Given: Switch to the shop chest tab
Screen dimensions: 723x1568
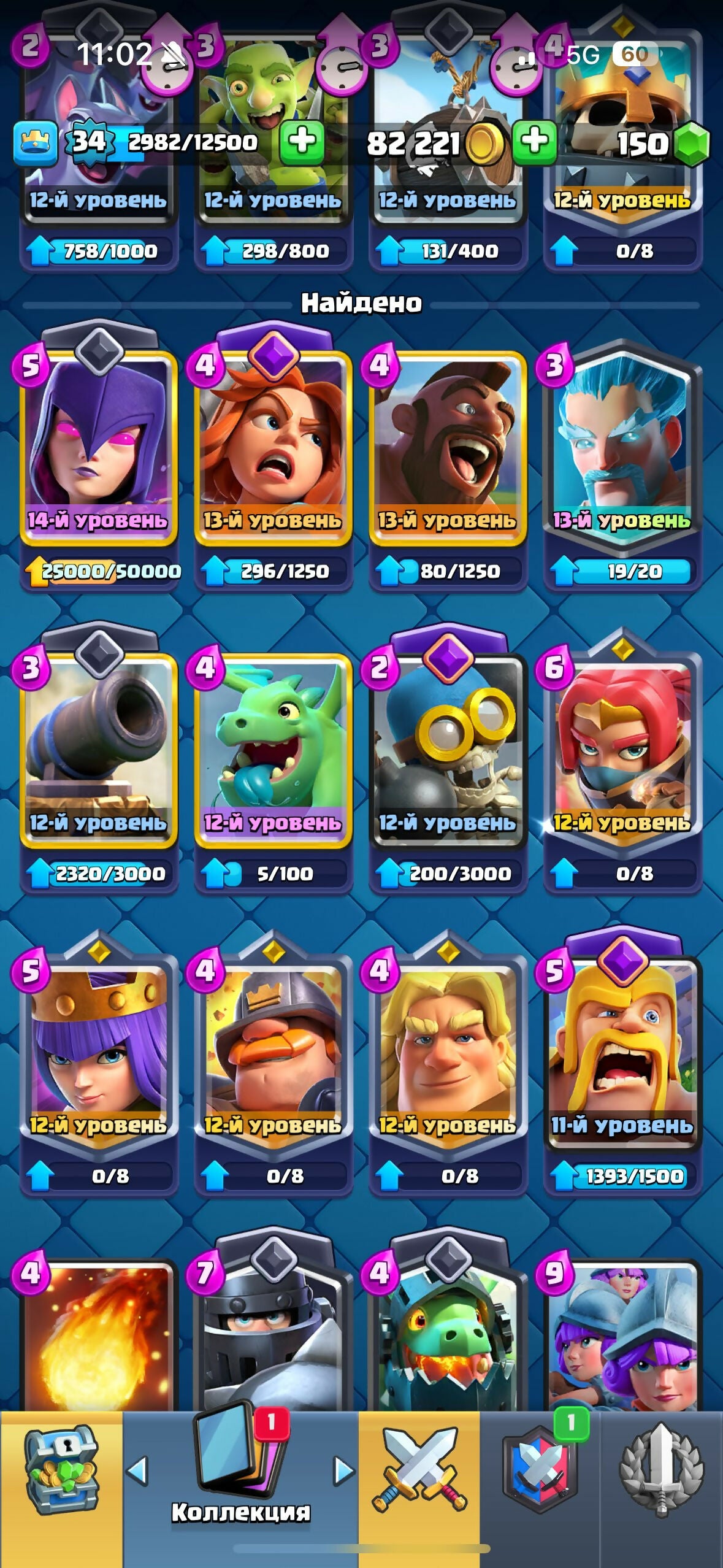Looking at the screenshot, I should (x=60, y=1472).
